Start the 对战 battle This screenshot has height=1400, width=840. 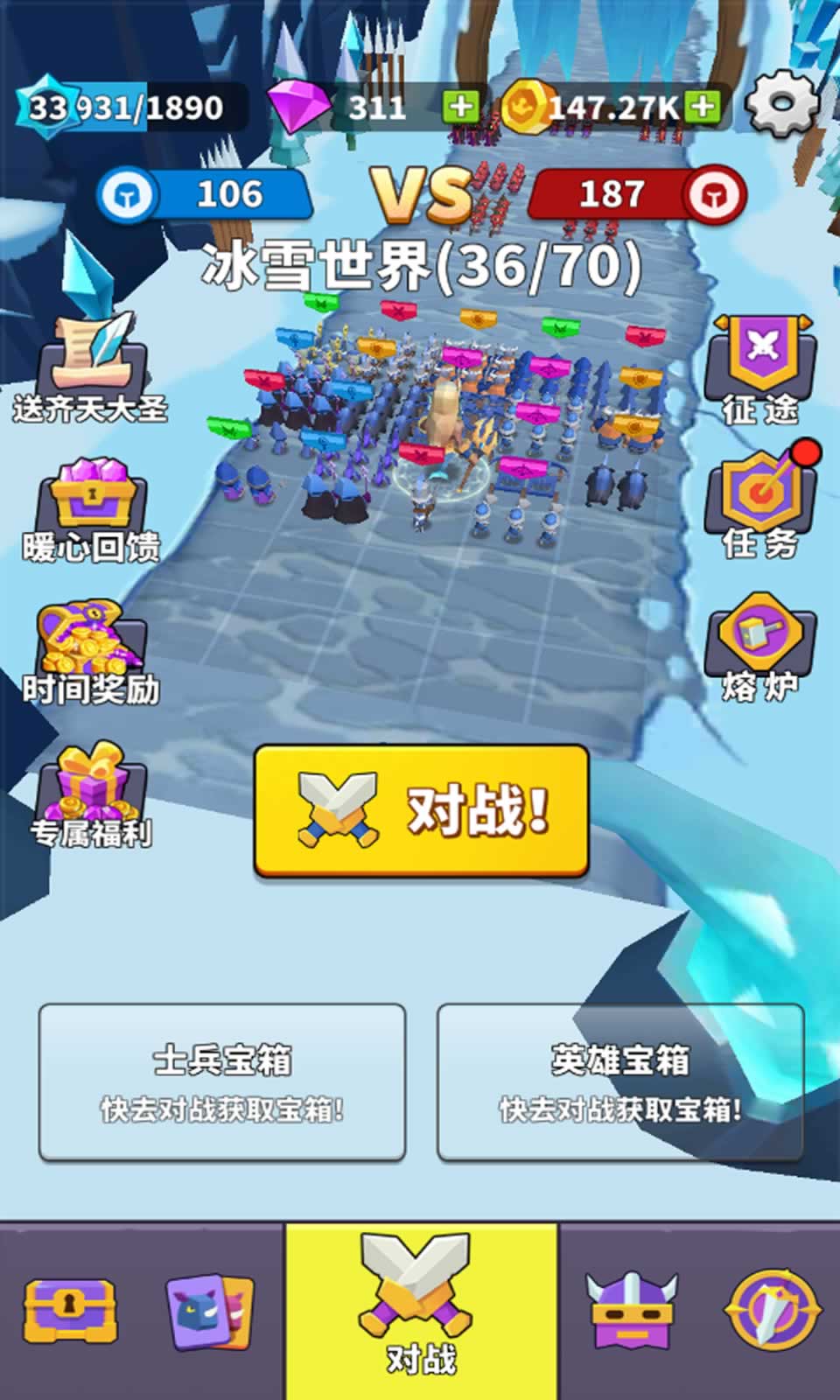pyautogui.click(x=421, y=810)
